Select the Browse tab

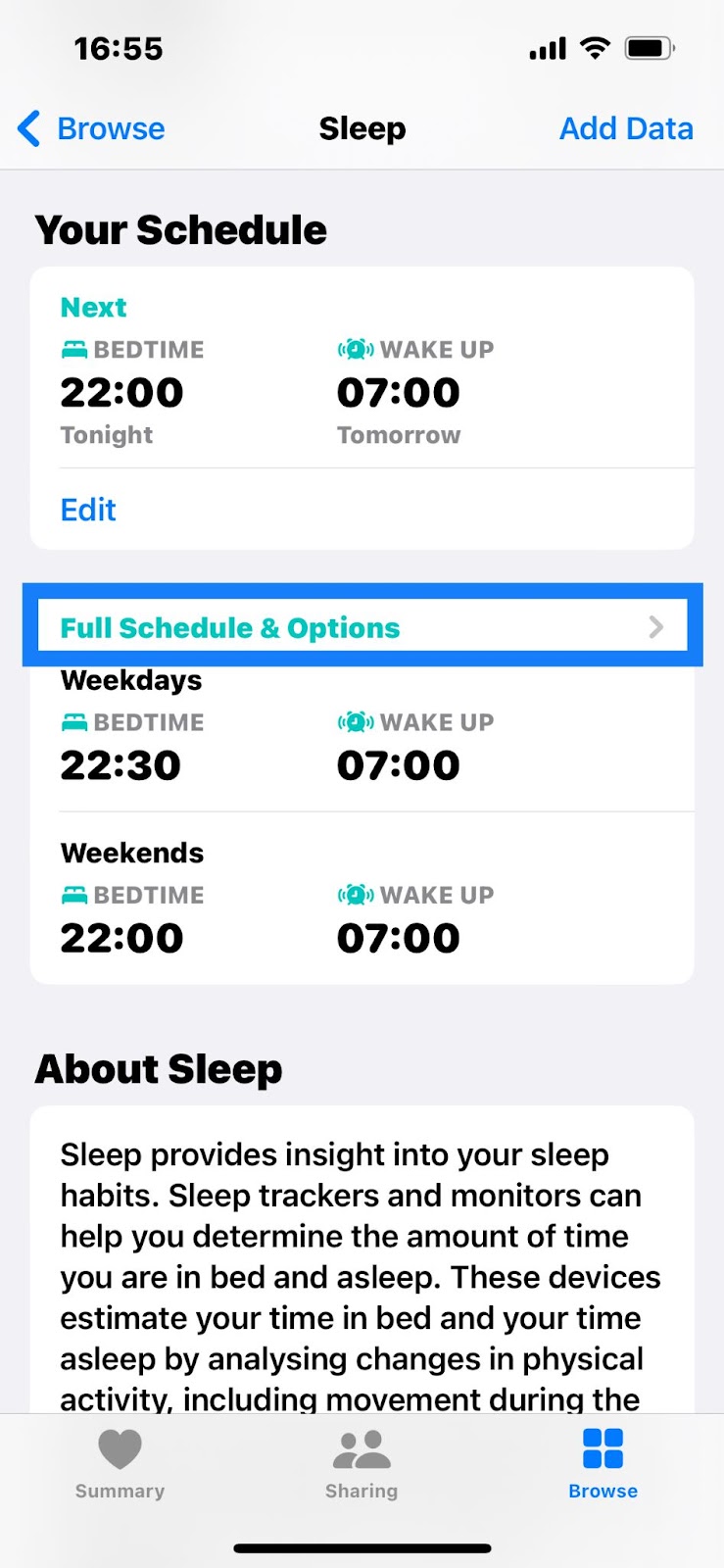point(603,1464)
